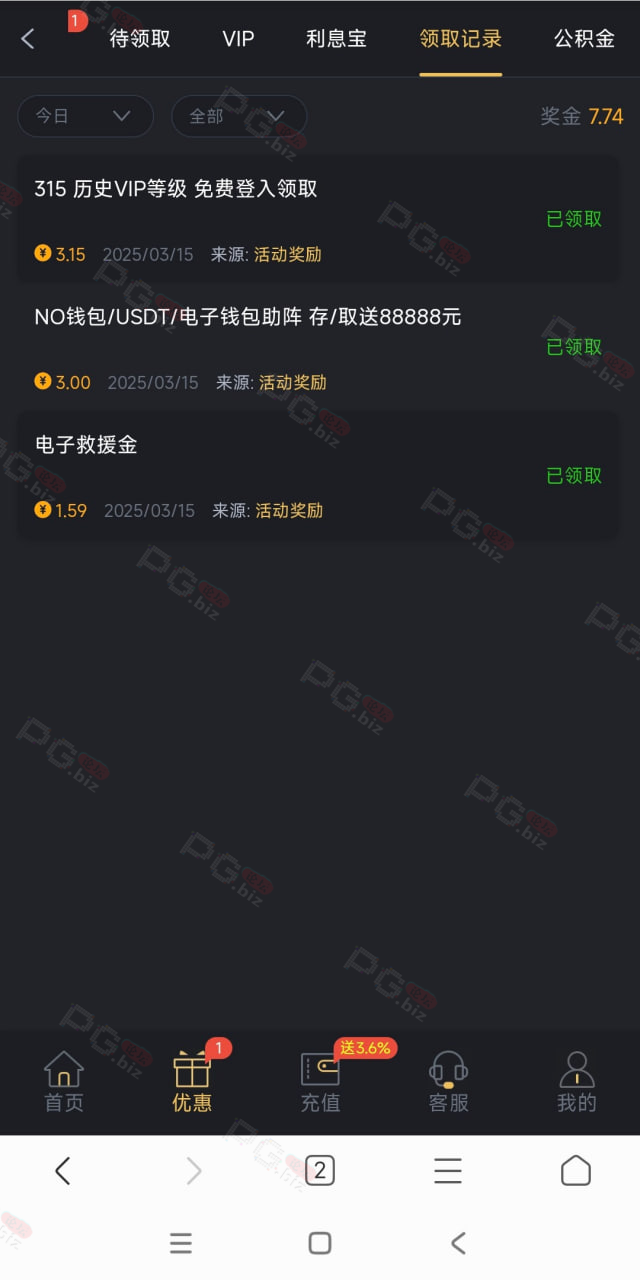640x1280 pixels.
Task: Switch to the 待领取 tab
Action: [139, 39]
